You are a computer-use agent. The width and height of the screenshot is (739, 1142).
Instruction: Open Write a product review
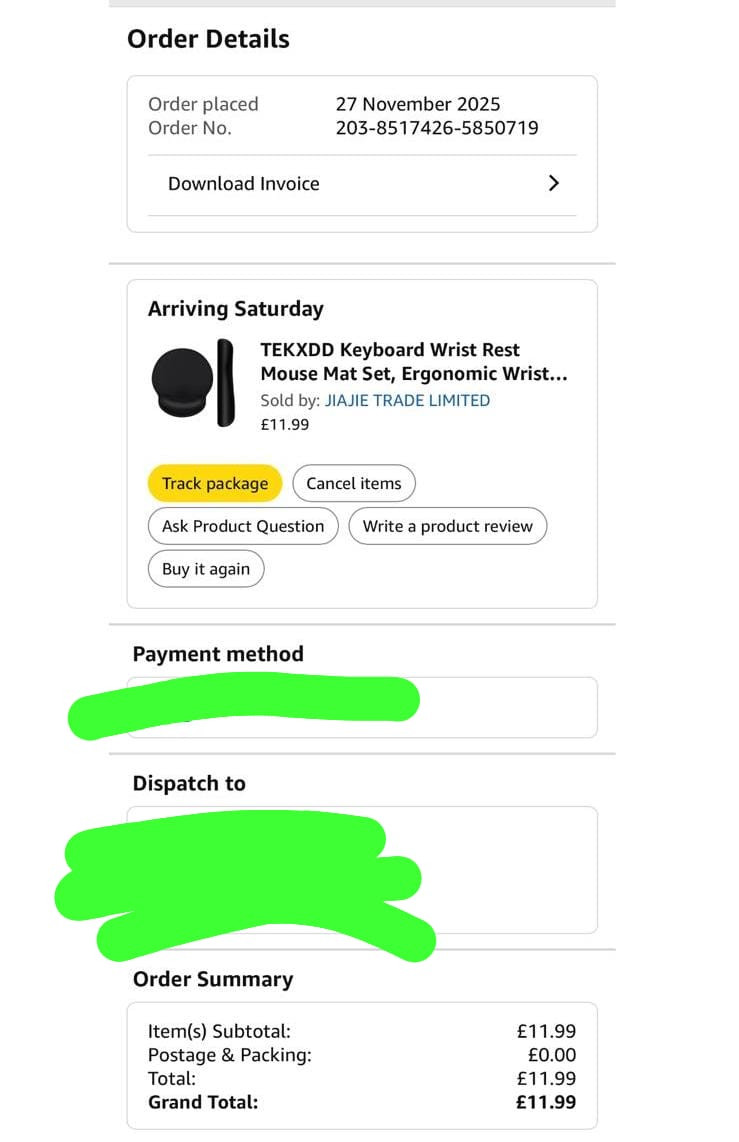[447, 527]
